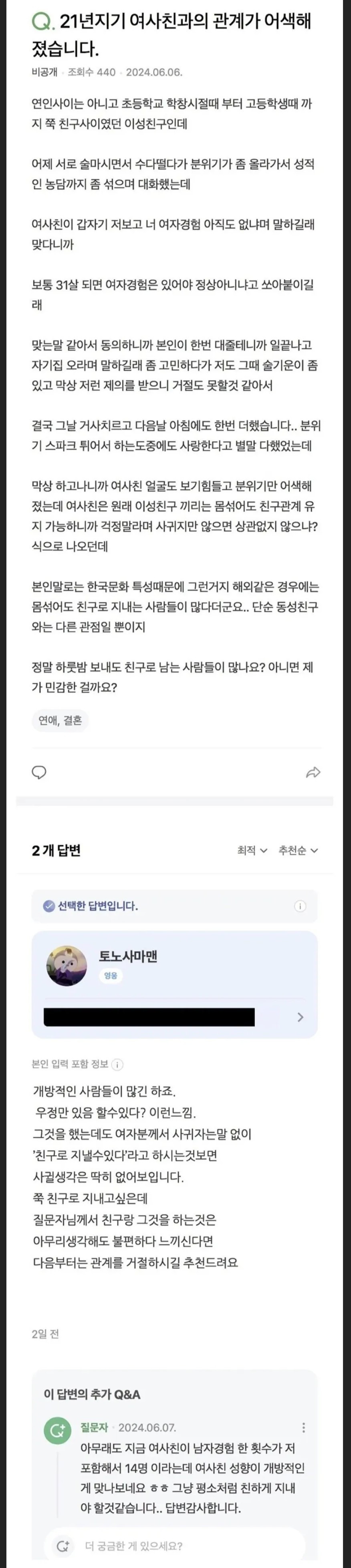
Task: Expand the 최적 sort dropdown
Action: 252,850
